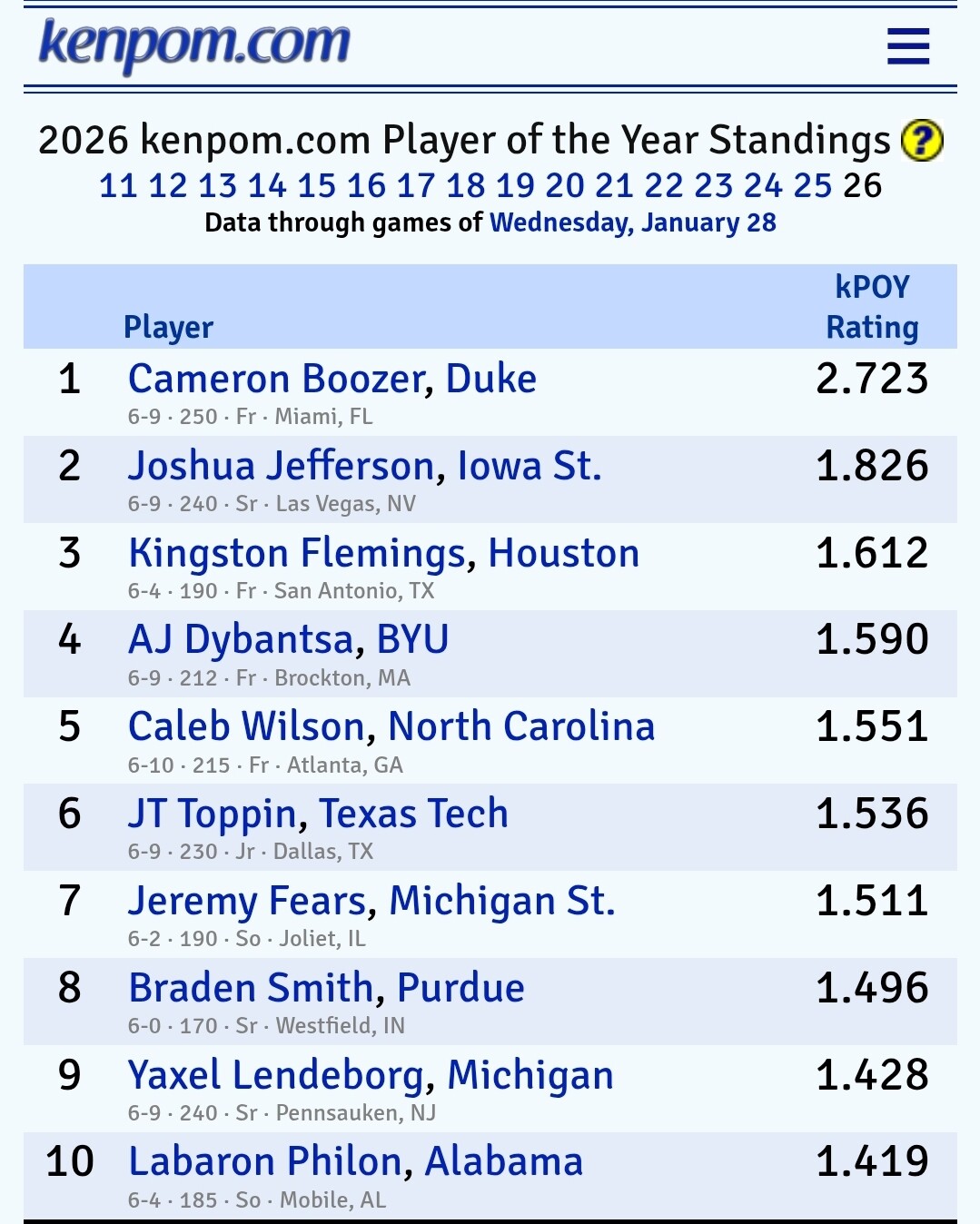Open Cameron Boozer's player page

[280, 380]
